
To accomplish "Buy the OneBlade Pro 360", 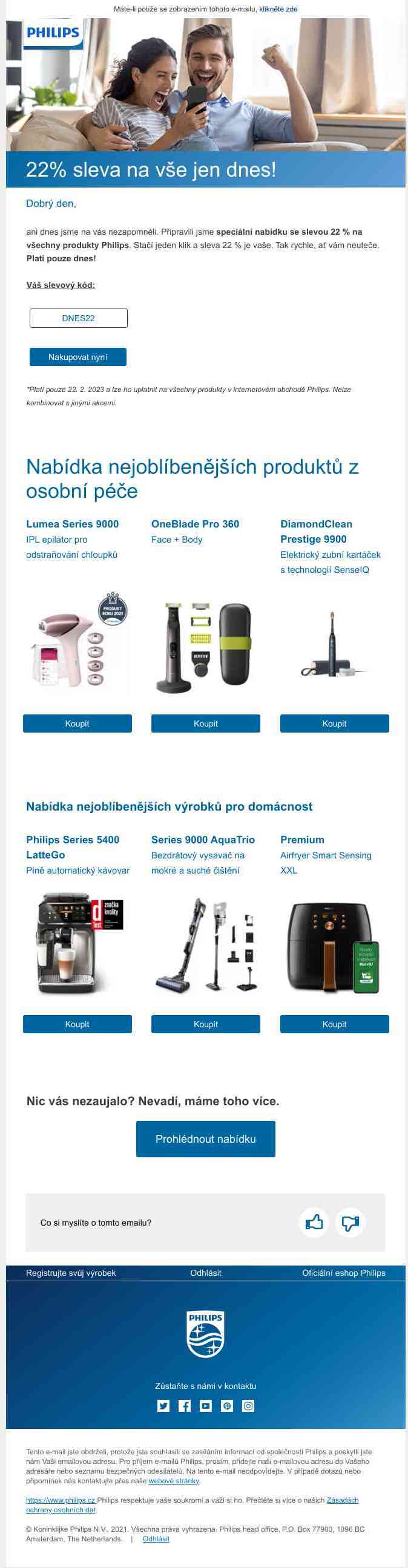I will (x=205, y=723).
